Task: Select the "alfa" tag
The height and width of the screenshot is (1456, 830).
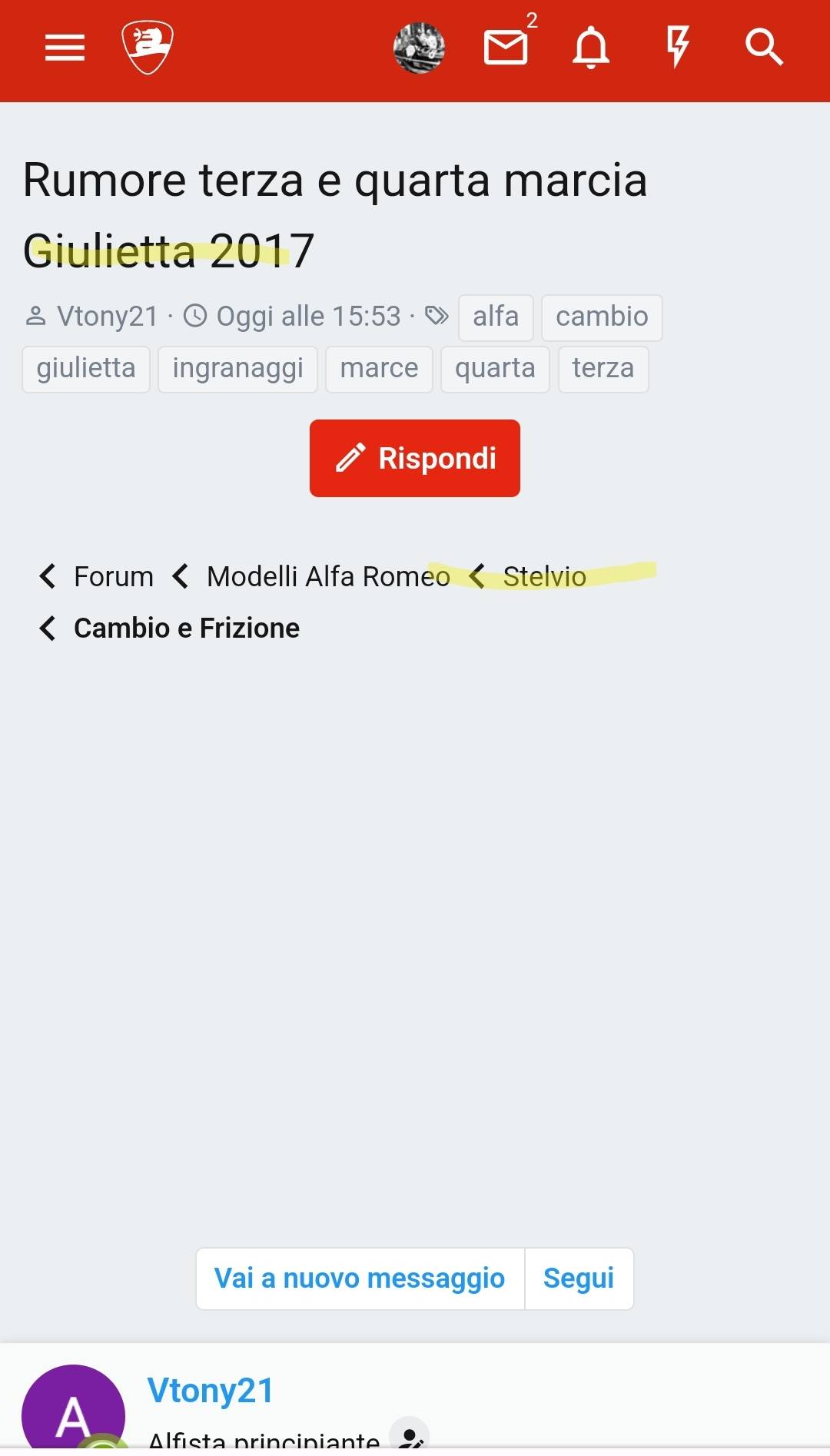Action: point(496,317)
